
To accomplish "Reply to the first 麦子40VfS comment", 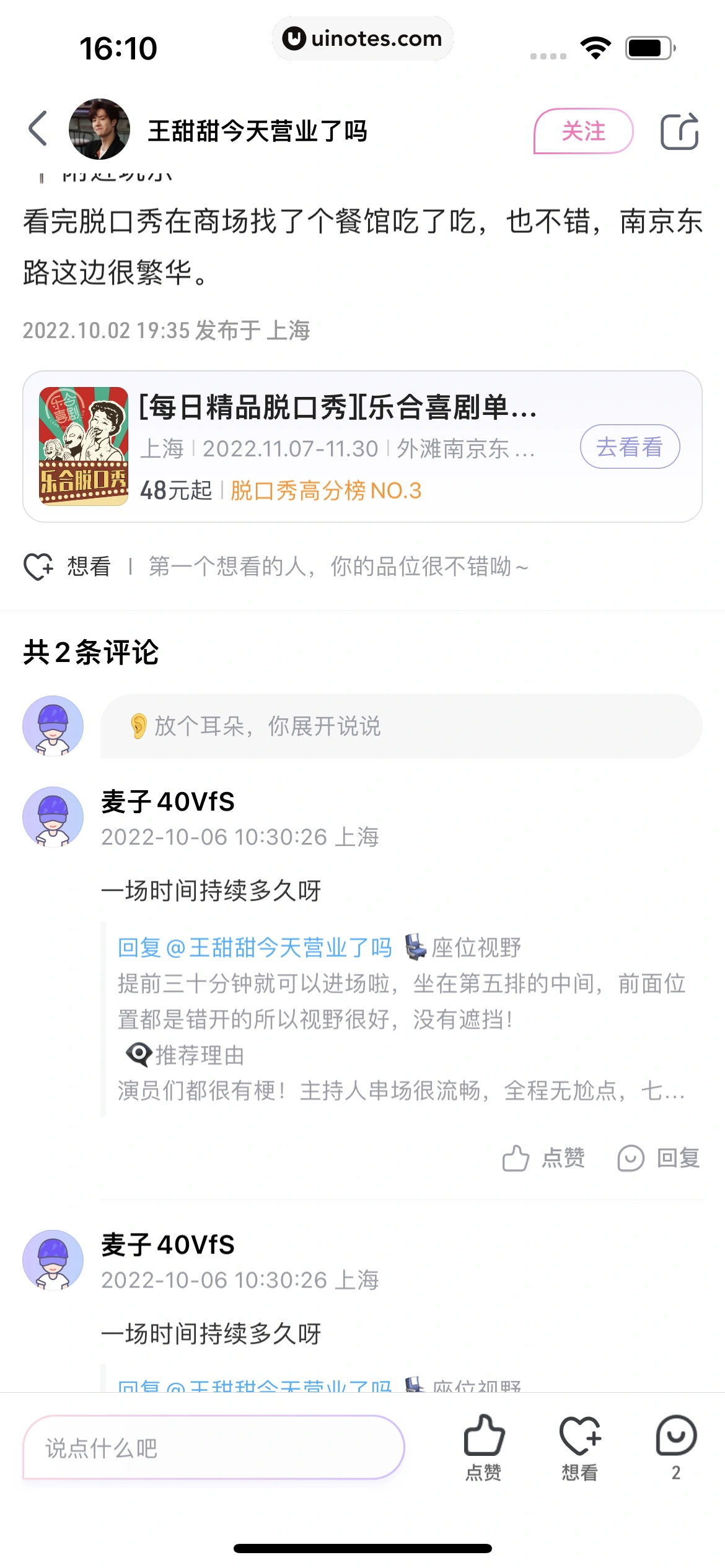I will 659,1157.
